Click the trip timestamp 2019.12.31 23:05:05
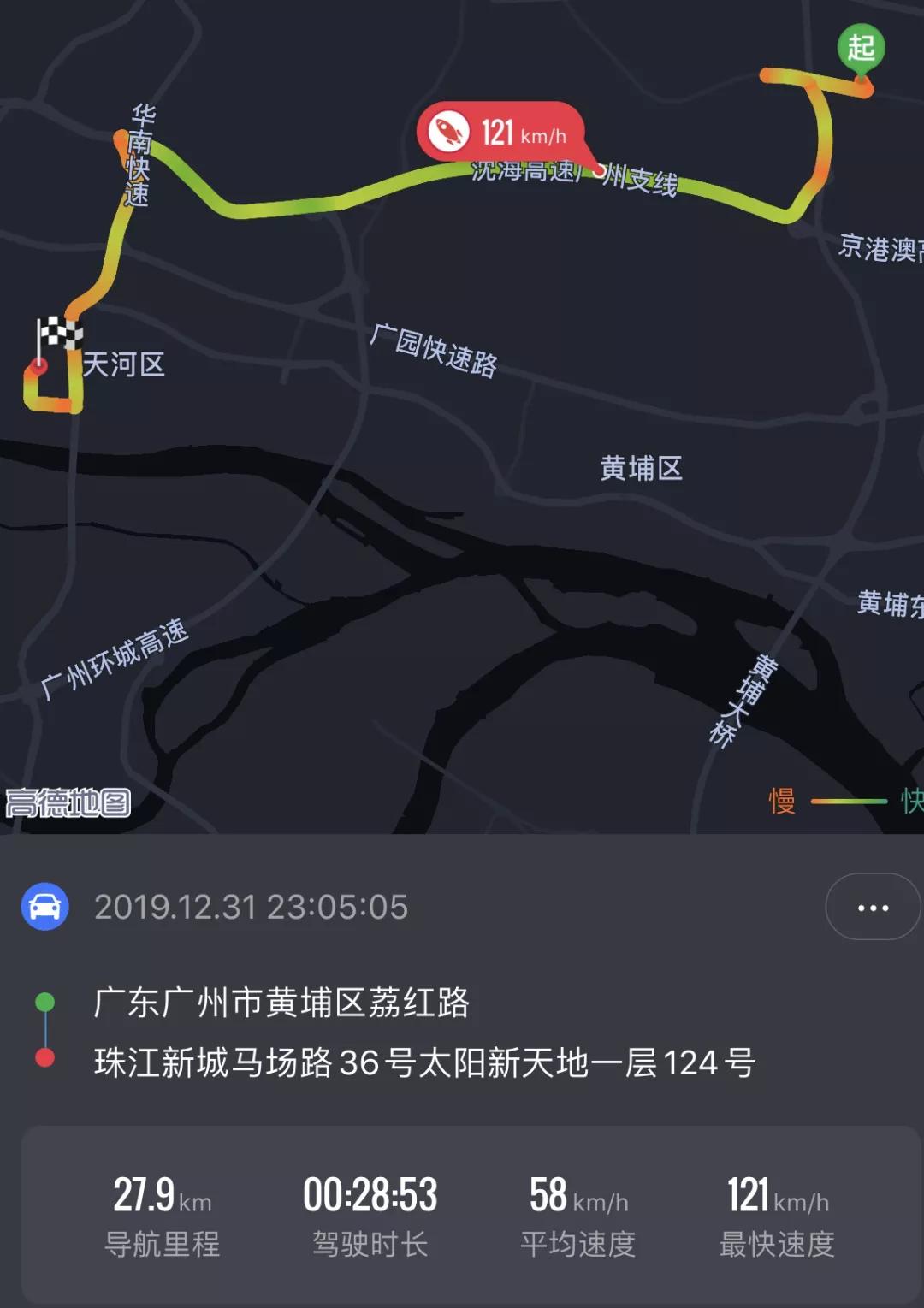The height and width of the screenshot is (1308, 924). tap(251, 907)
